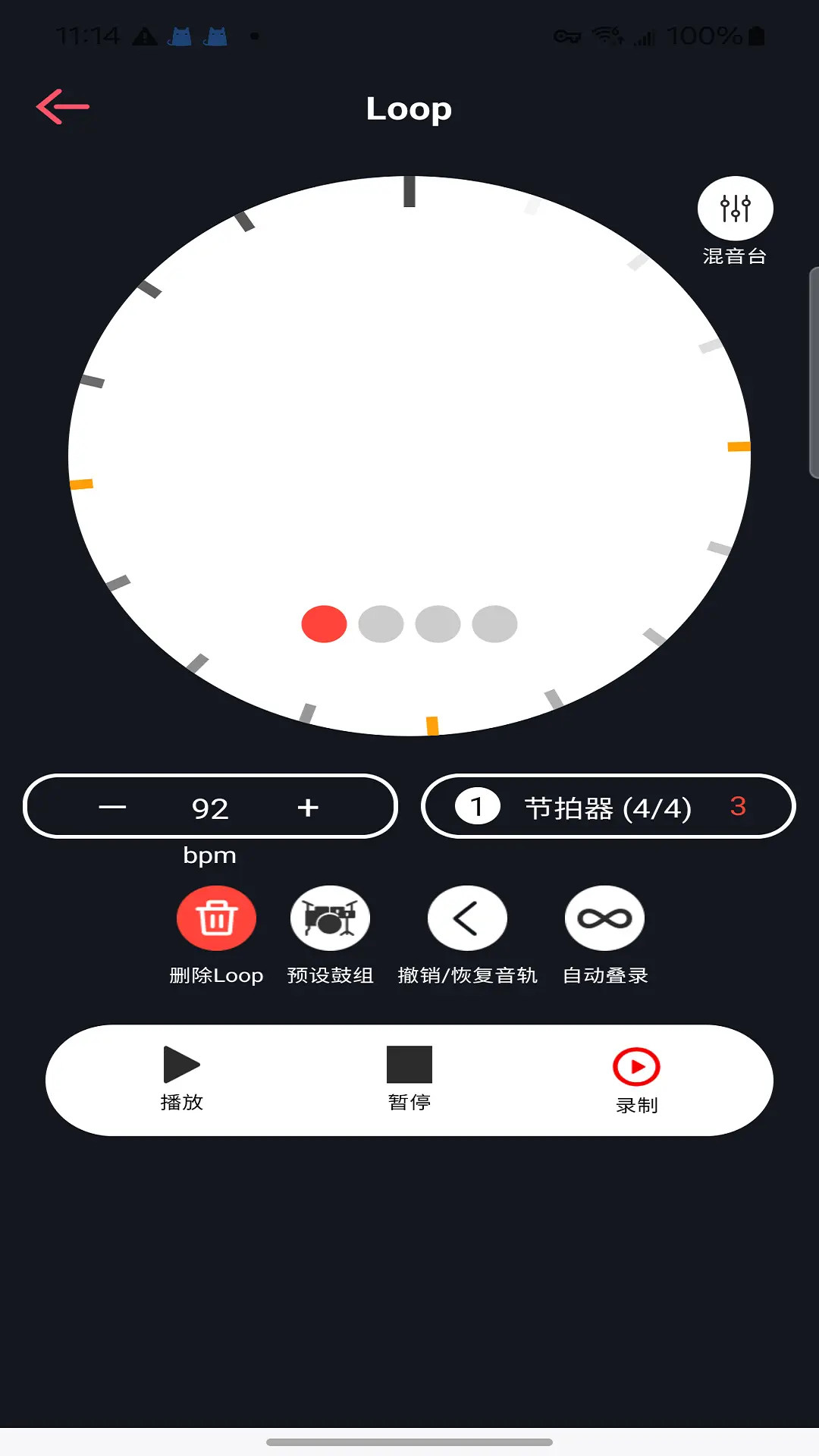819x1456 pixels.
Task: Stop playback with 暂停
Action: pyautogui.click(x=409, y=1077)
